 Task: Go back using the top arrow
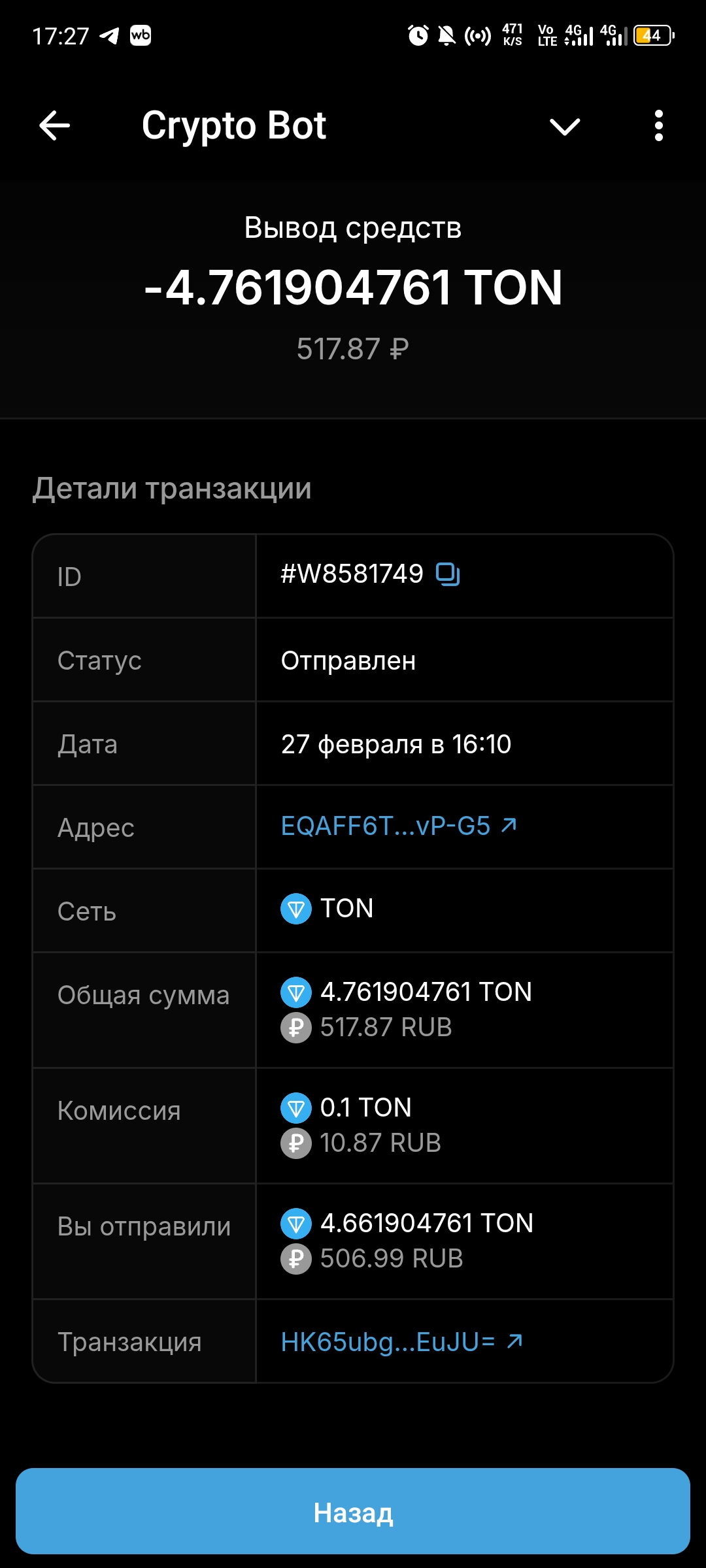55,125
